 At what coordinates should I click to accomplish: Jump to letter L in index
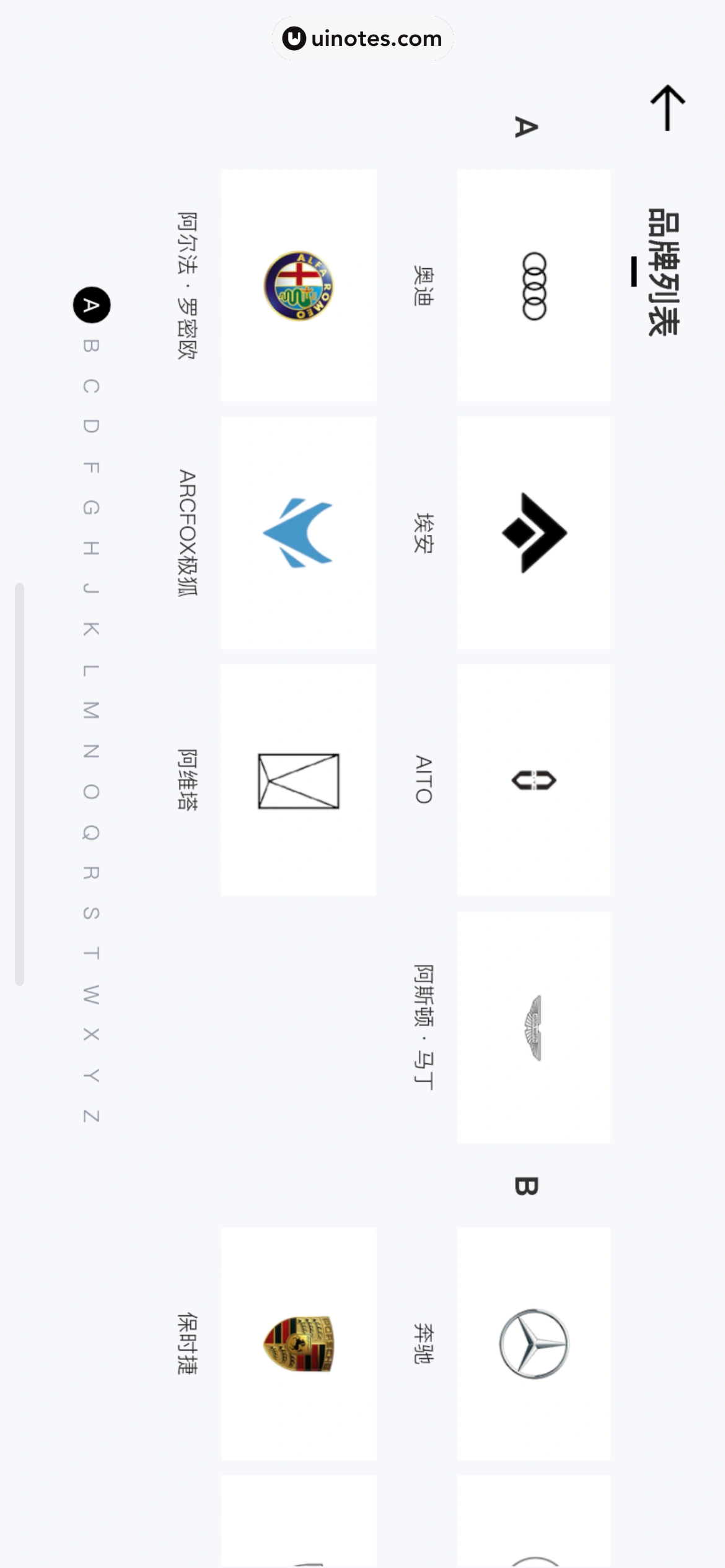91,670
